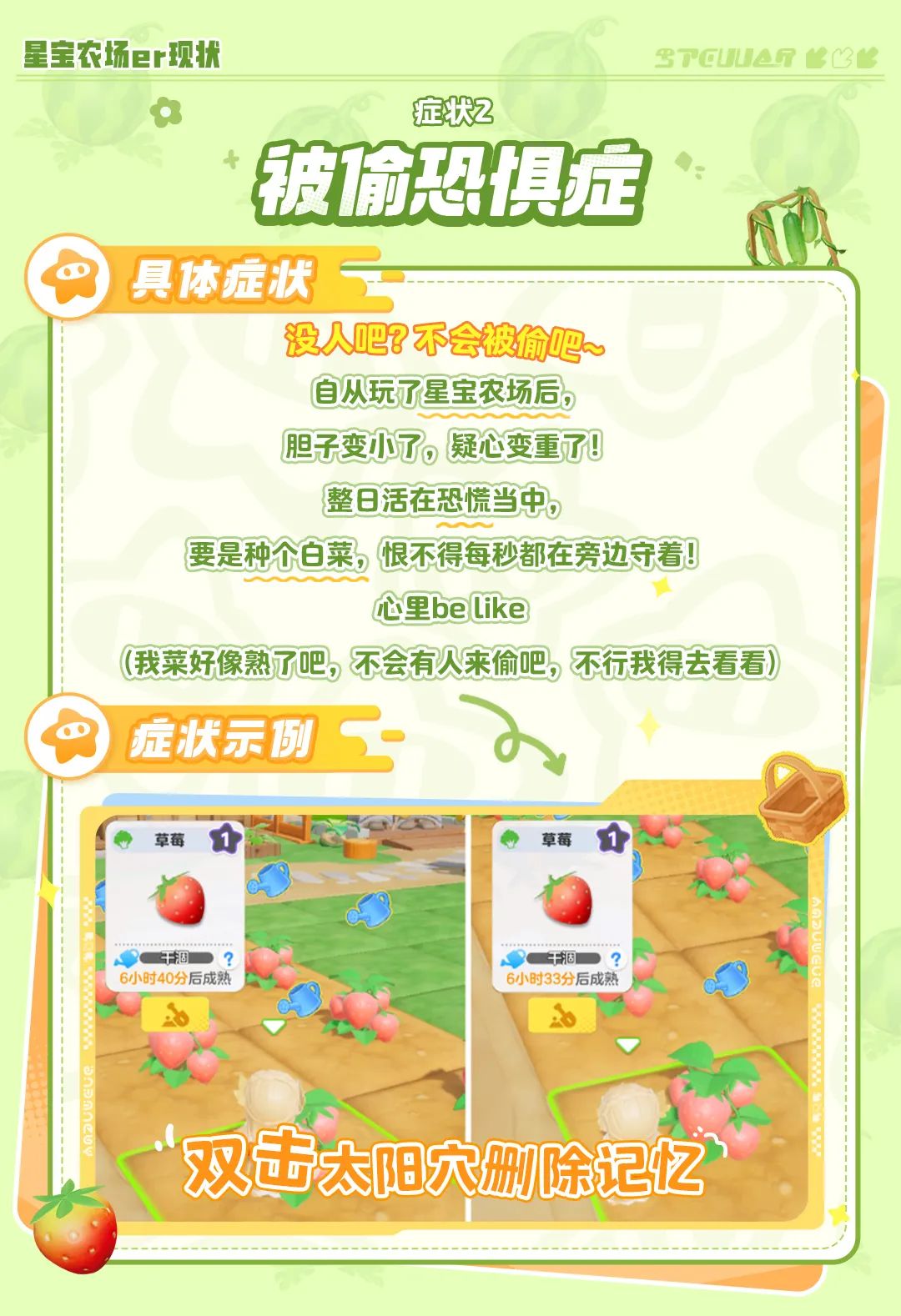Click the yellow shovel button in the right screenshot
Image resolution: width=901 pixels, height=1316 pixels.
(x=562, y=1014)
